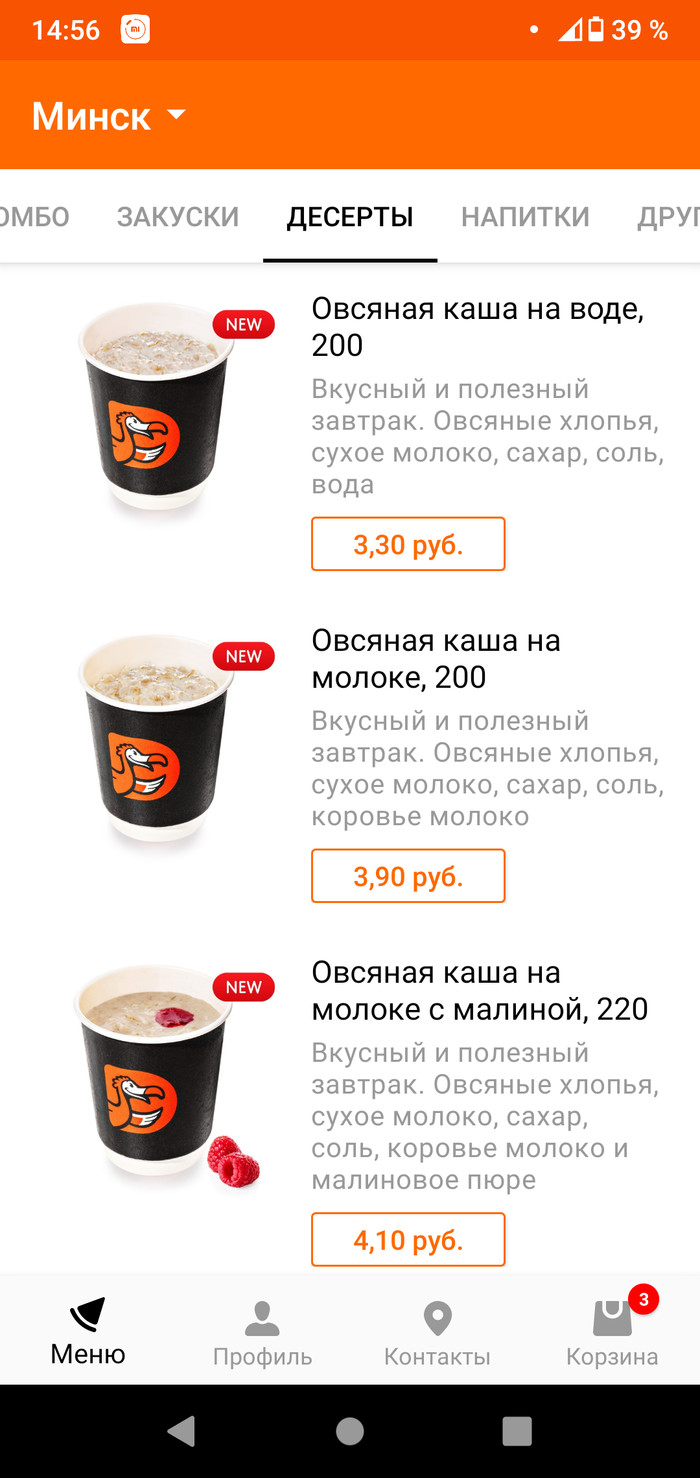Go to the Меню bottom tab
The image size is (700, 1478).
click(x=88, y=1332)
